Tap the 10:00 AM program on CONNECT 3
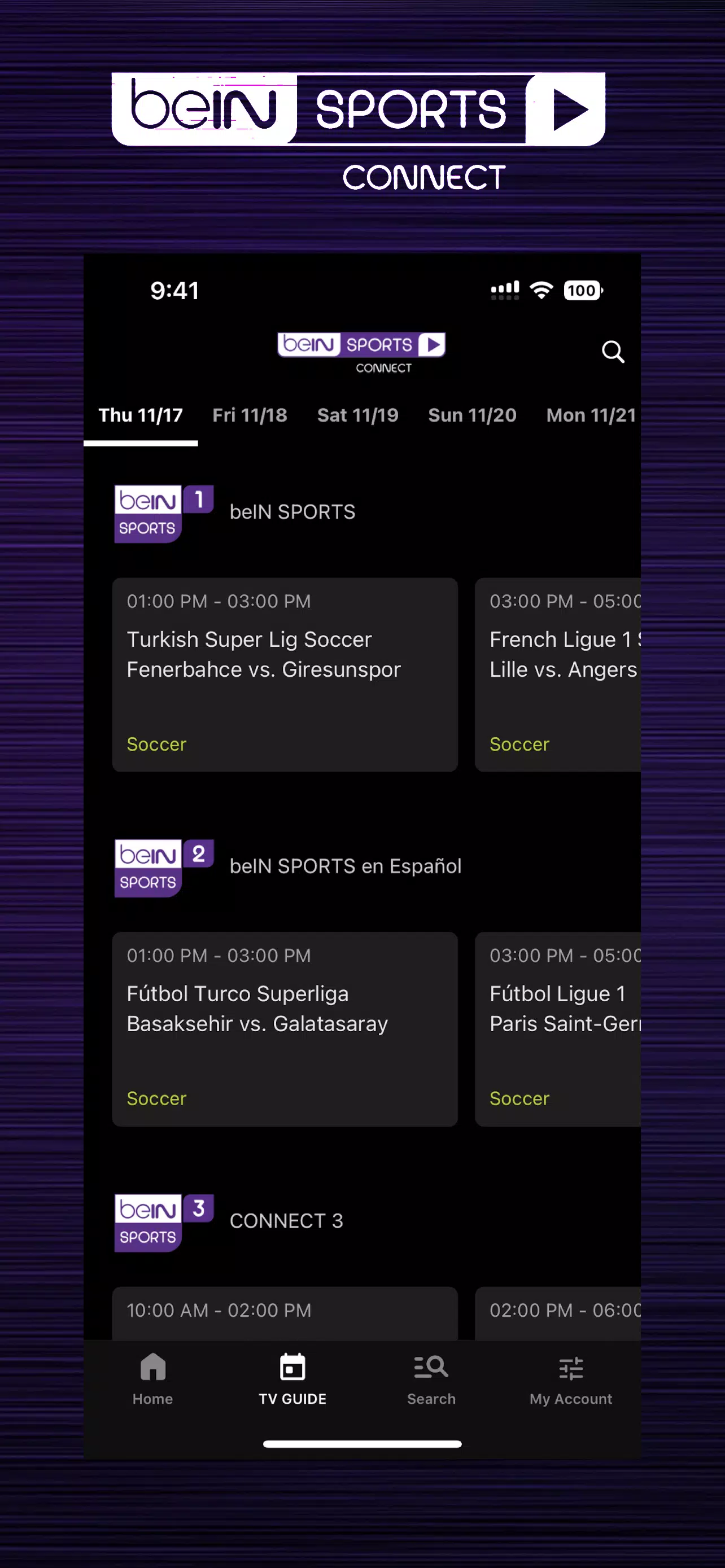 285,1312
